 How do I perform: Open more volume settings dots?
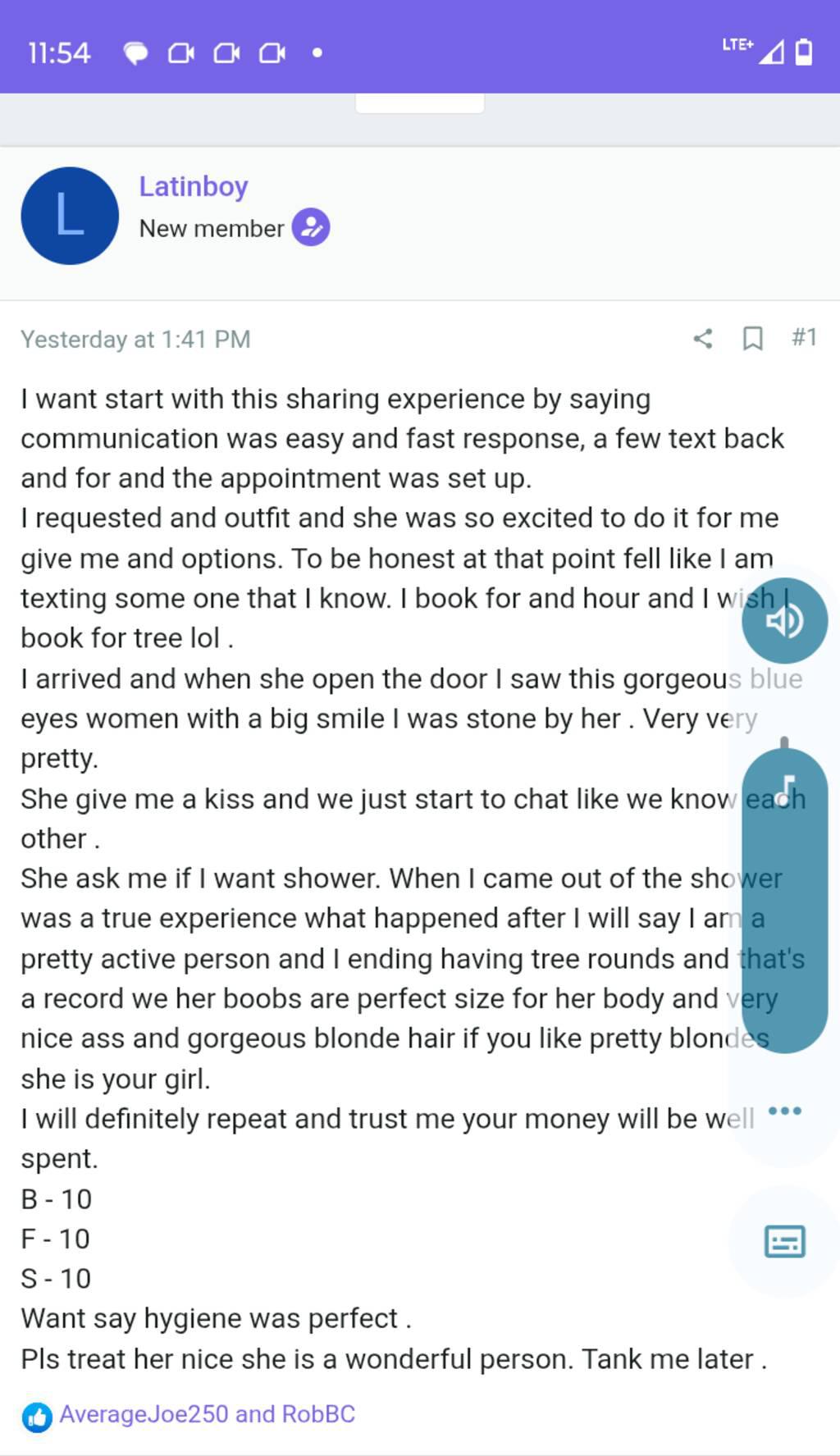click(784, 1111)
